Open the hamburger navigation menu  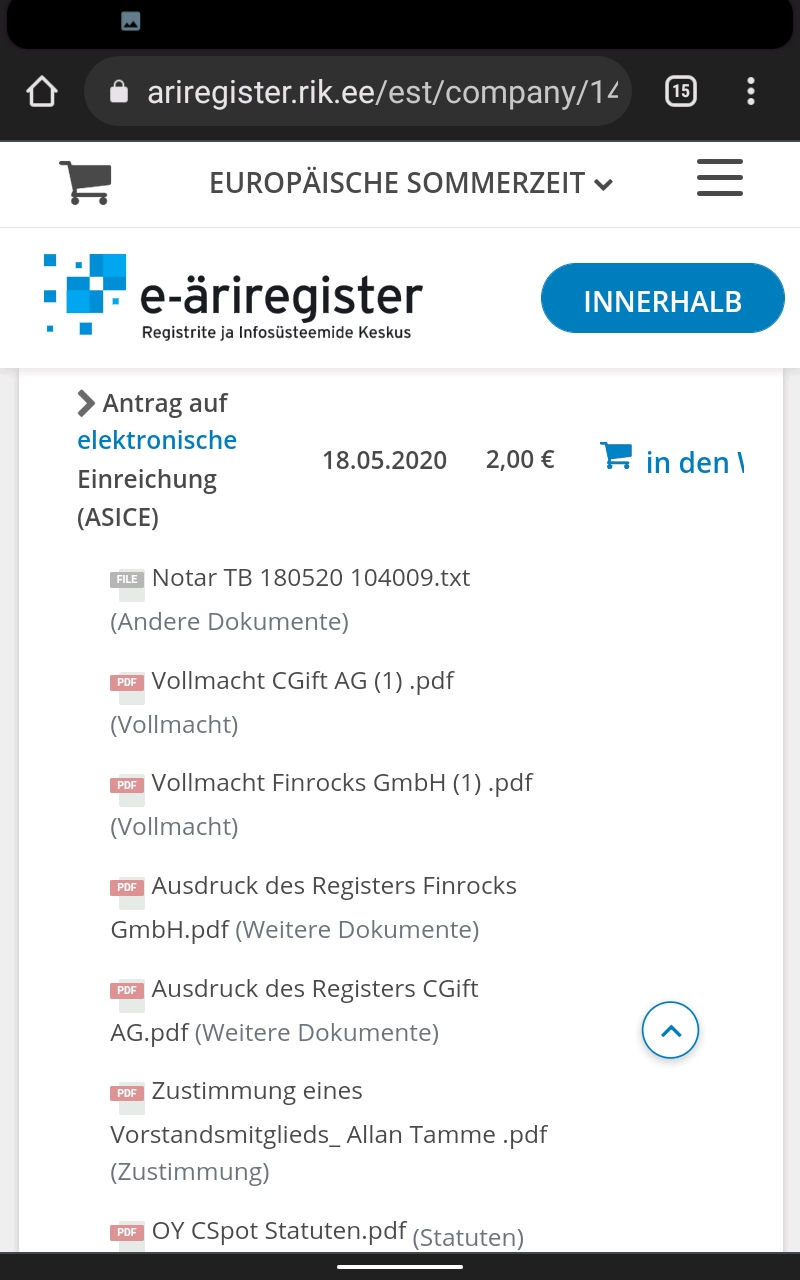(719, 179)
